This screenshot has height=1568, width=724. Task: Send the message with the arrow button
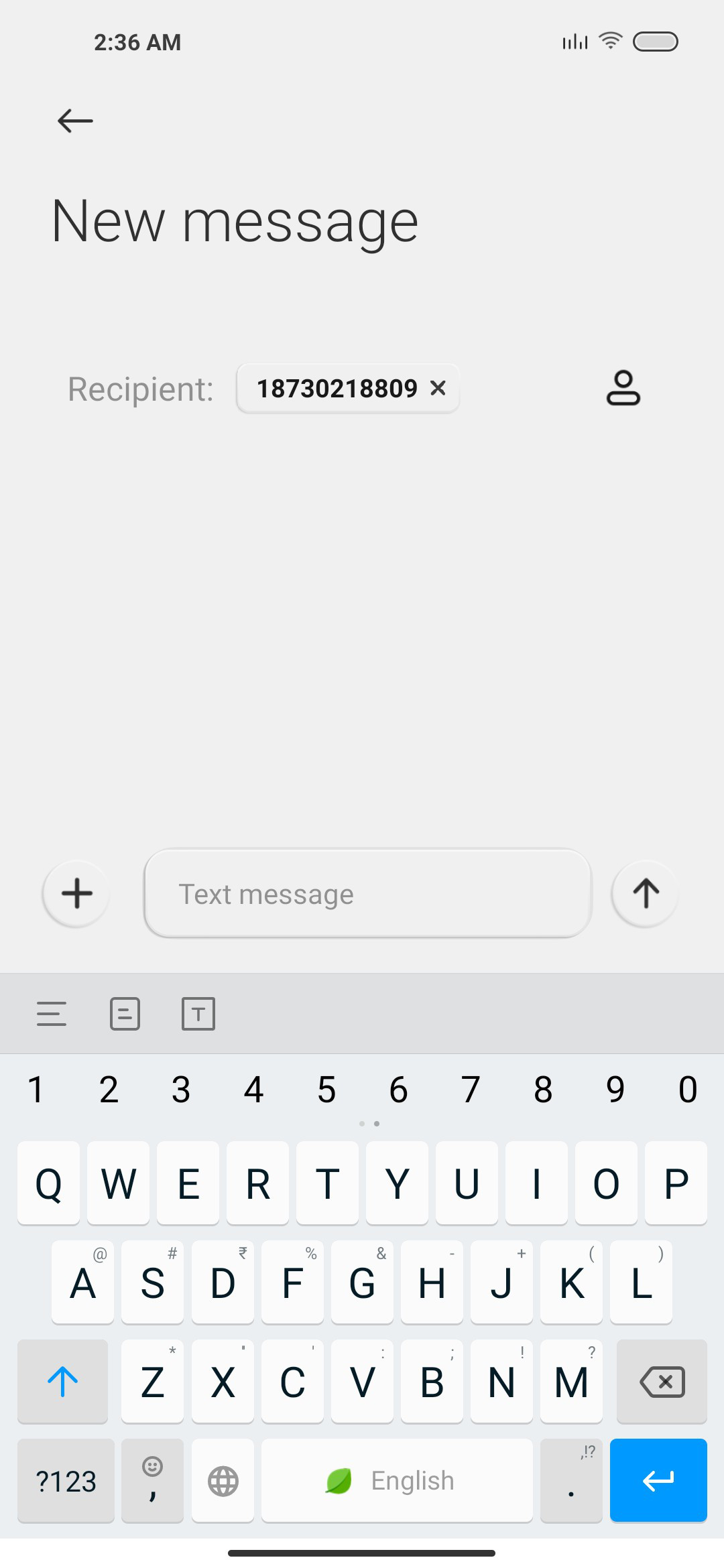tap(646, 893)
